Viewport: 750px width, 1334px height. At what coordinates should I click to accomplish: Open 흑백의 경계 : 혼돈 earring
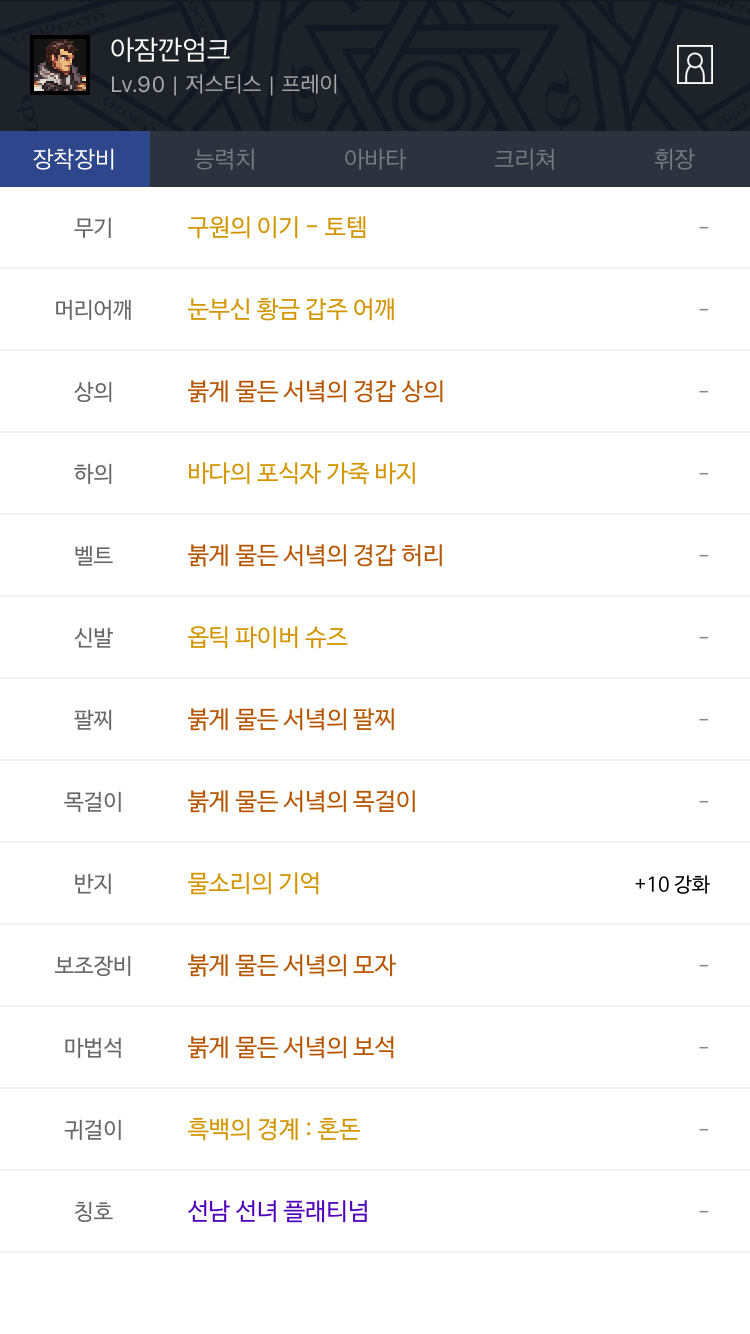tap(274, 1129)
